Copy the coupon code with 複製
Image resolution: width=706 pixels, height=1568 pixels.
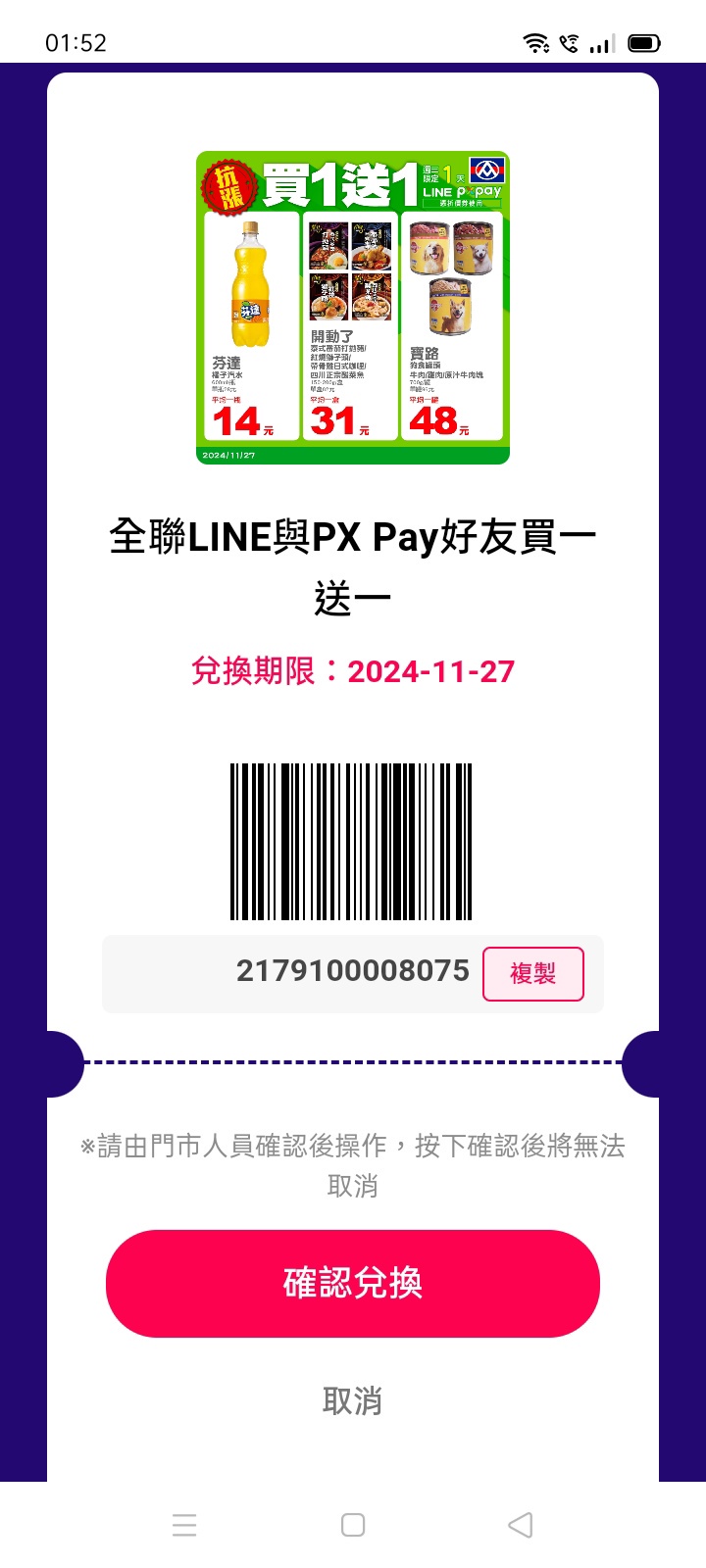click(532, 973)
